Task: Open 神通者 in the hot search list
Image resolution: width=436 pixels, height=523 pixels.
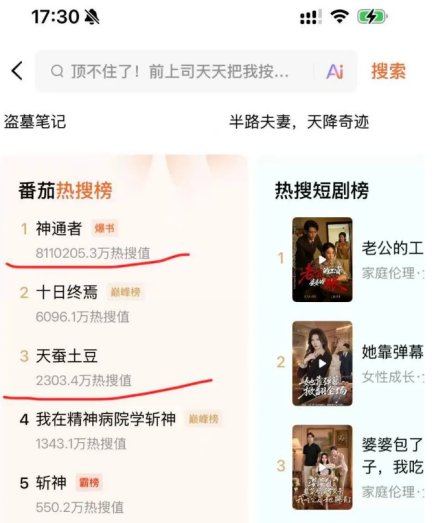Action: (x=59, y=229)
